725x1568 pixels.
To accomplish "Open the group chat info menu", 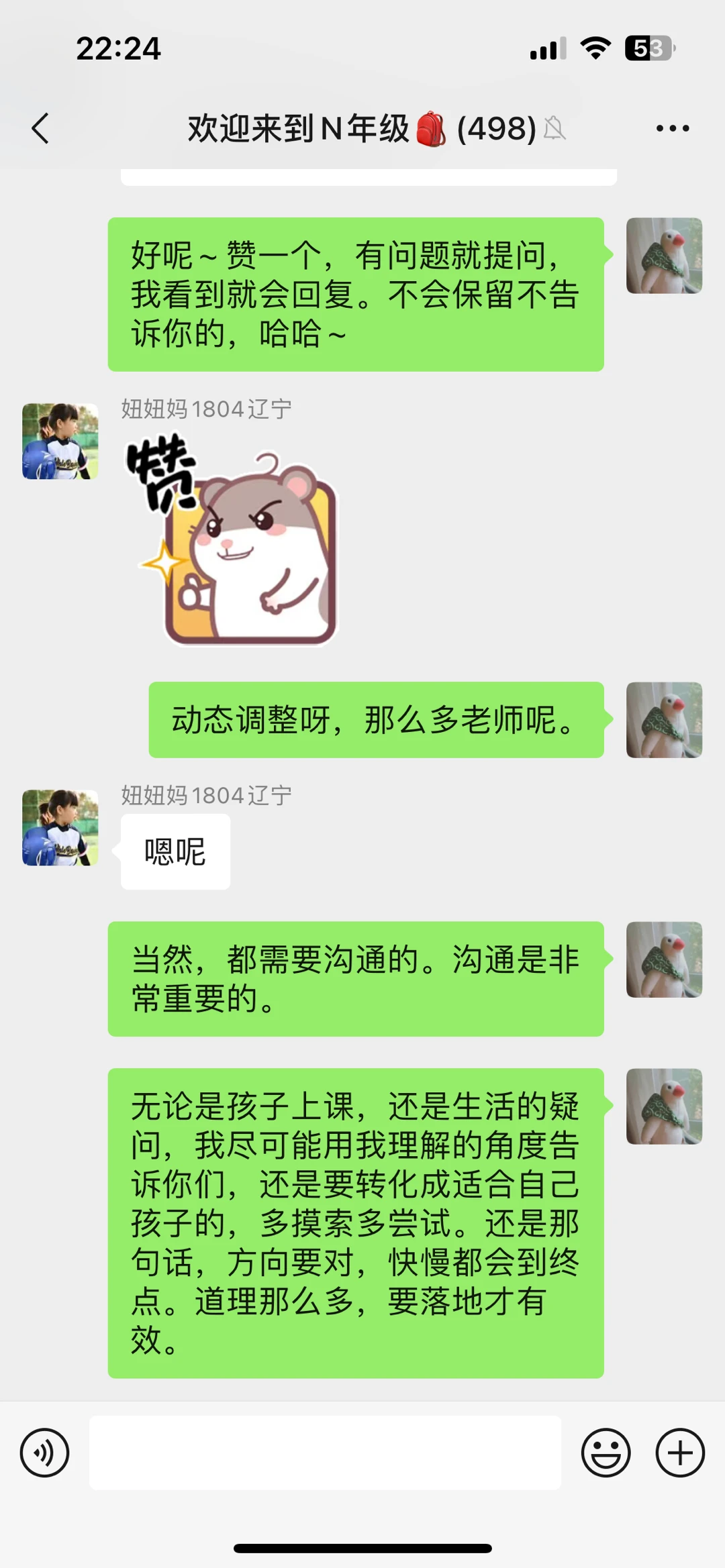I will click(672, 128).
